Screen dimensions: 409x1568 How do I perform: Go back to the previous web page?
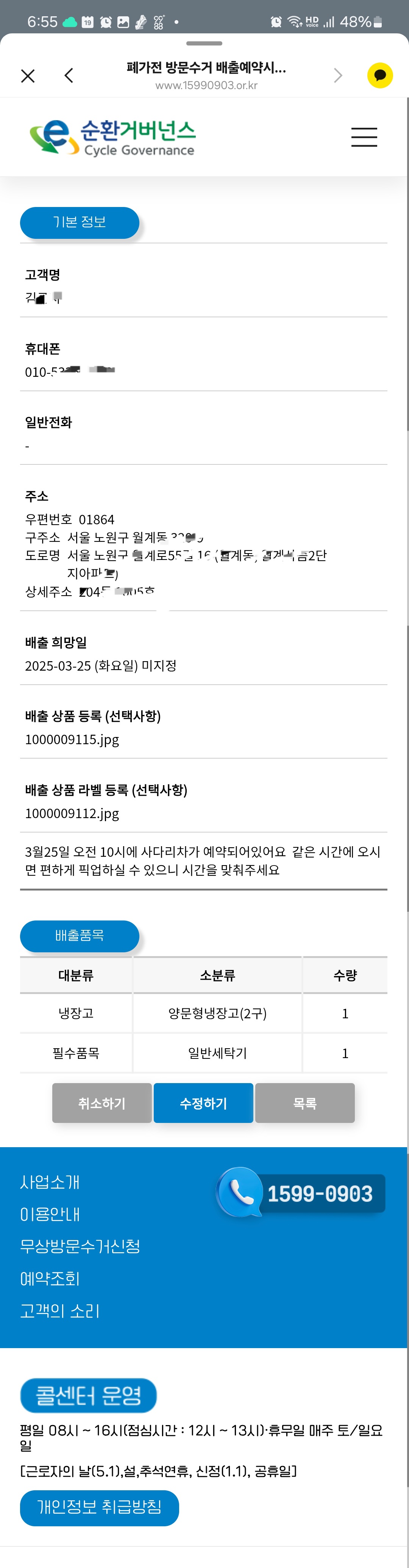(69, 75)
